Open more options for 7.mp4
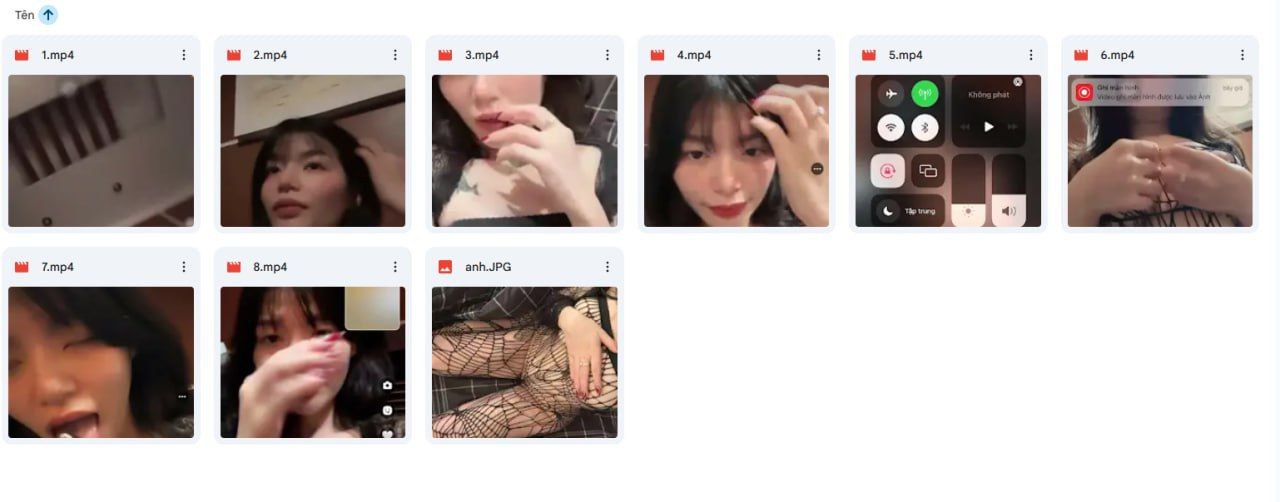Viewport: 1280px width, 502px height. pos(183,267)
